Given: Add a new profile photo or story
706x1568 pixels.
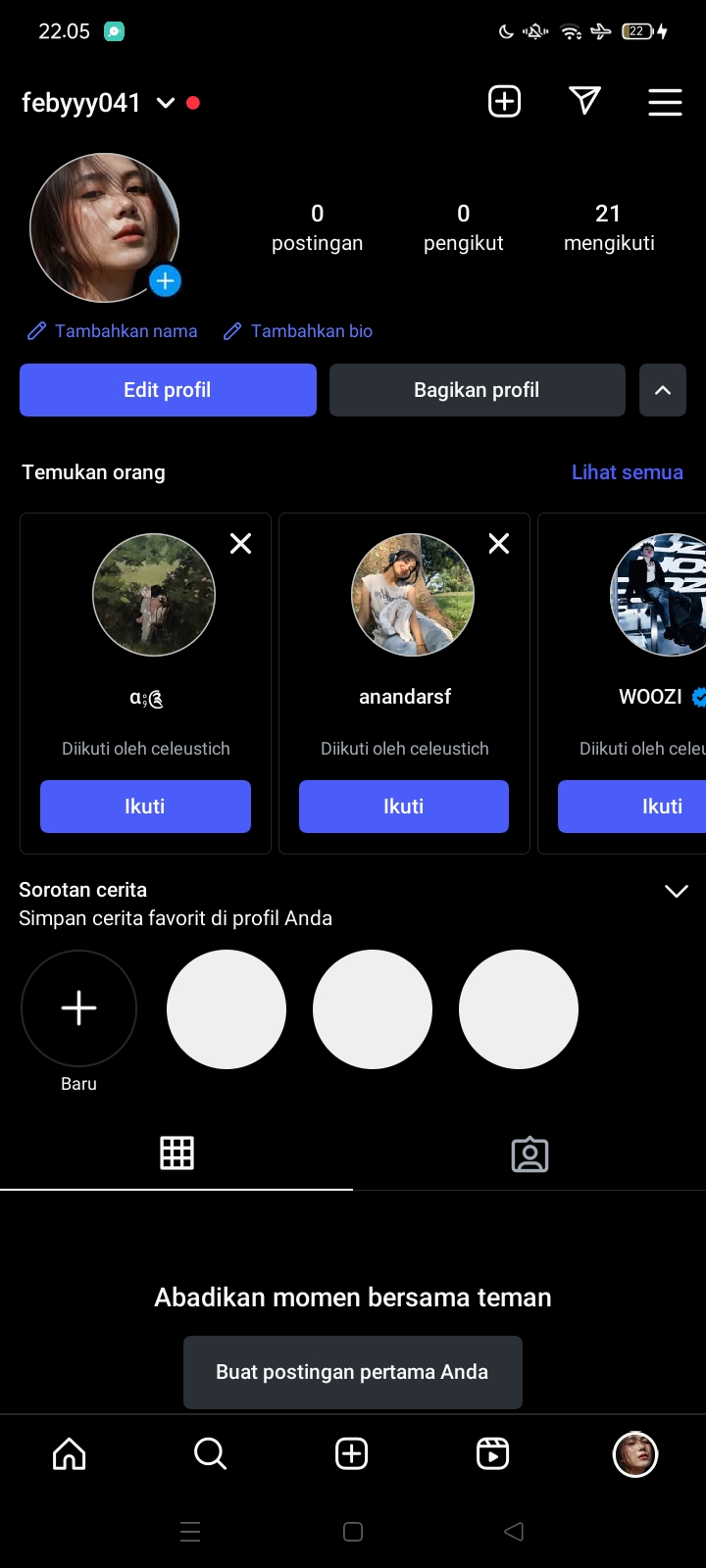Looking at the screenshot, I should [x=165, y=281].
